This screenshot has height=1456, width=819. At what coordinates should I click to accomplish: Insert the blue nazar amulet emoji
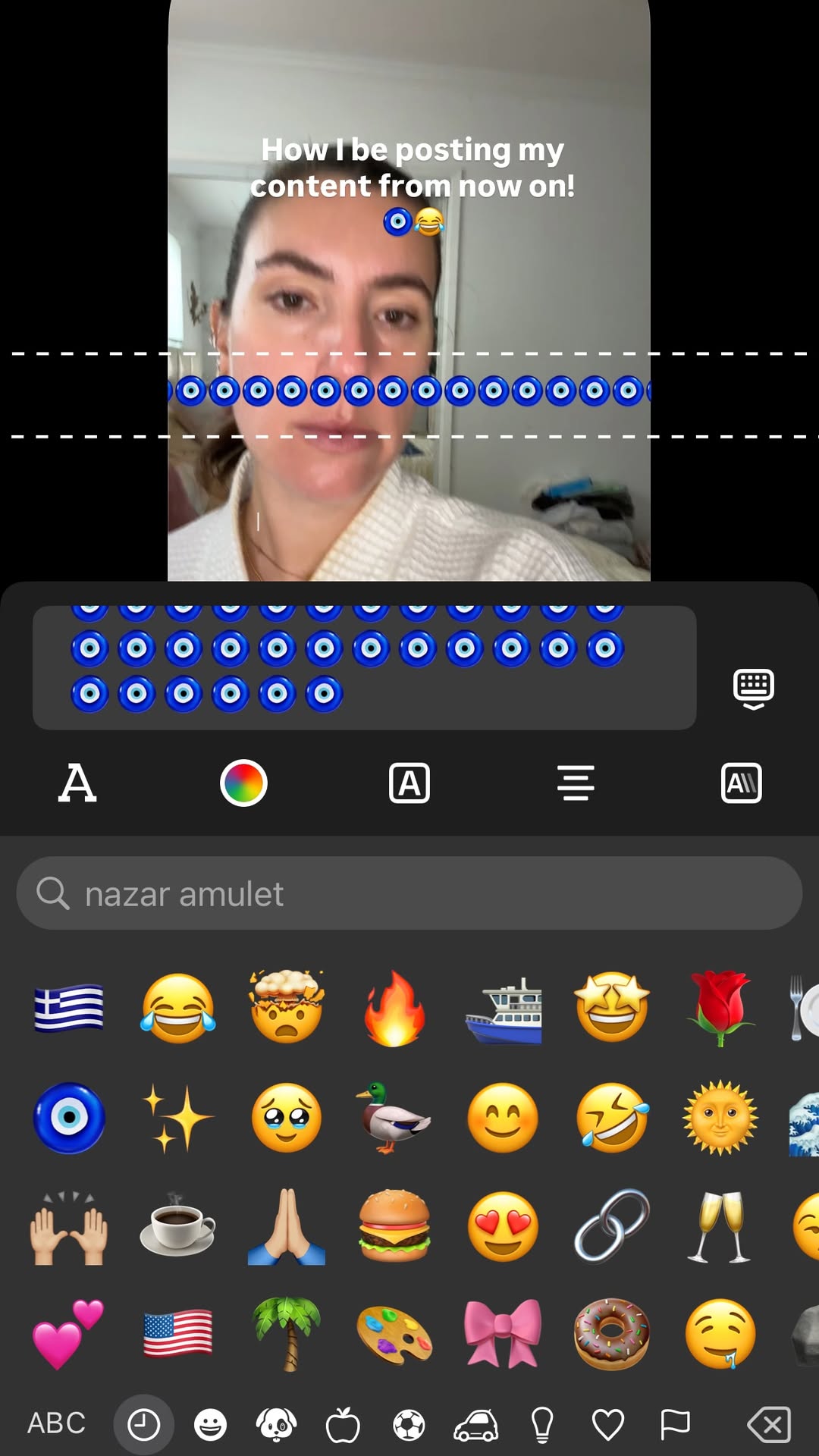pos(69,1118)
